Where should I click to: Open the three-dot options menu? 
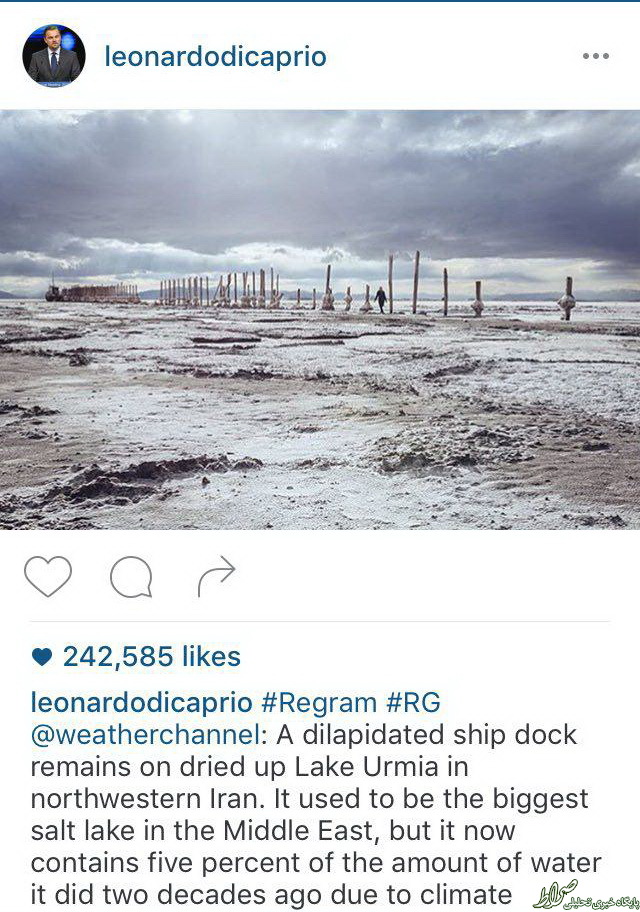click(x=595, y=56)
